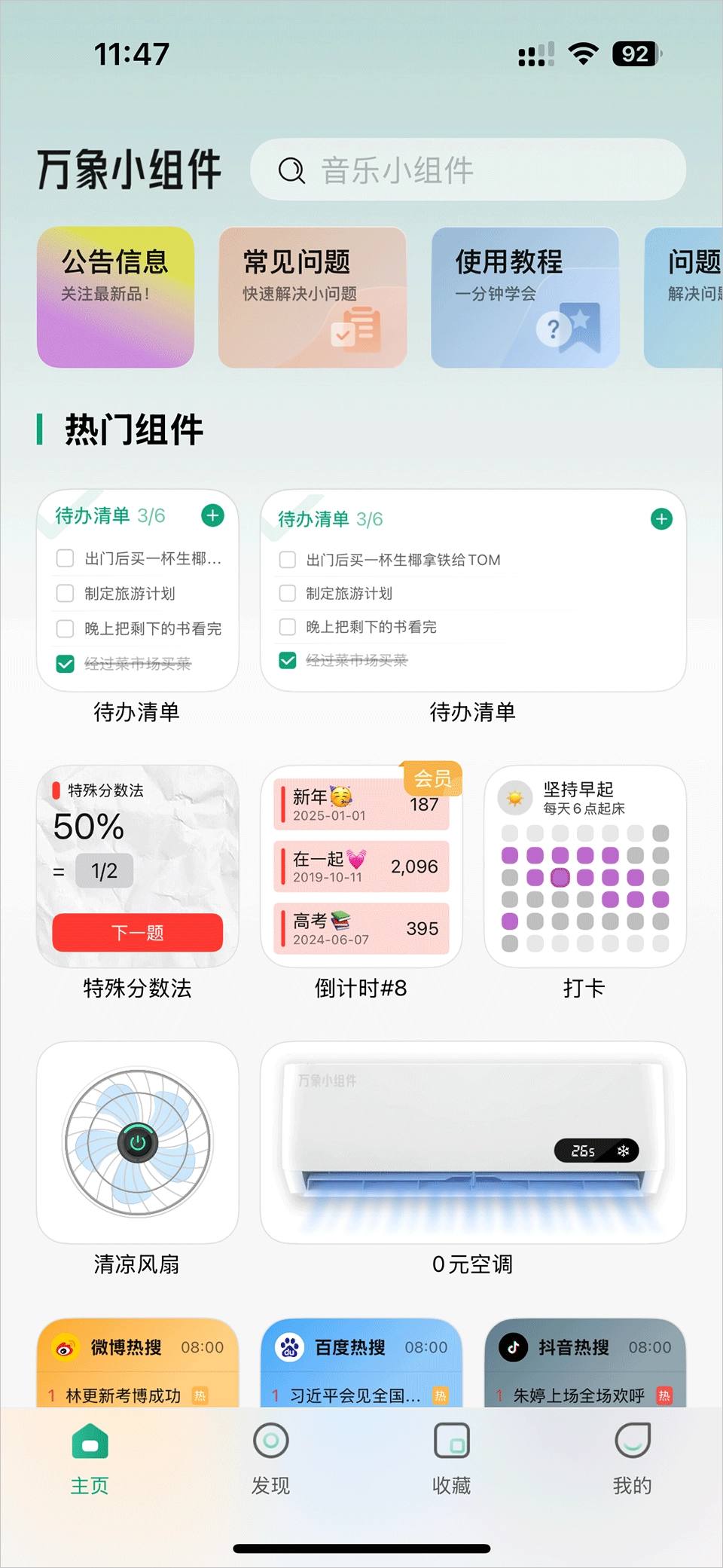This screenshot has height=1568, width=723.
Task: Open the 打卡 check-in widget
Action: pyautogui.click(x=584, y=867)
